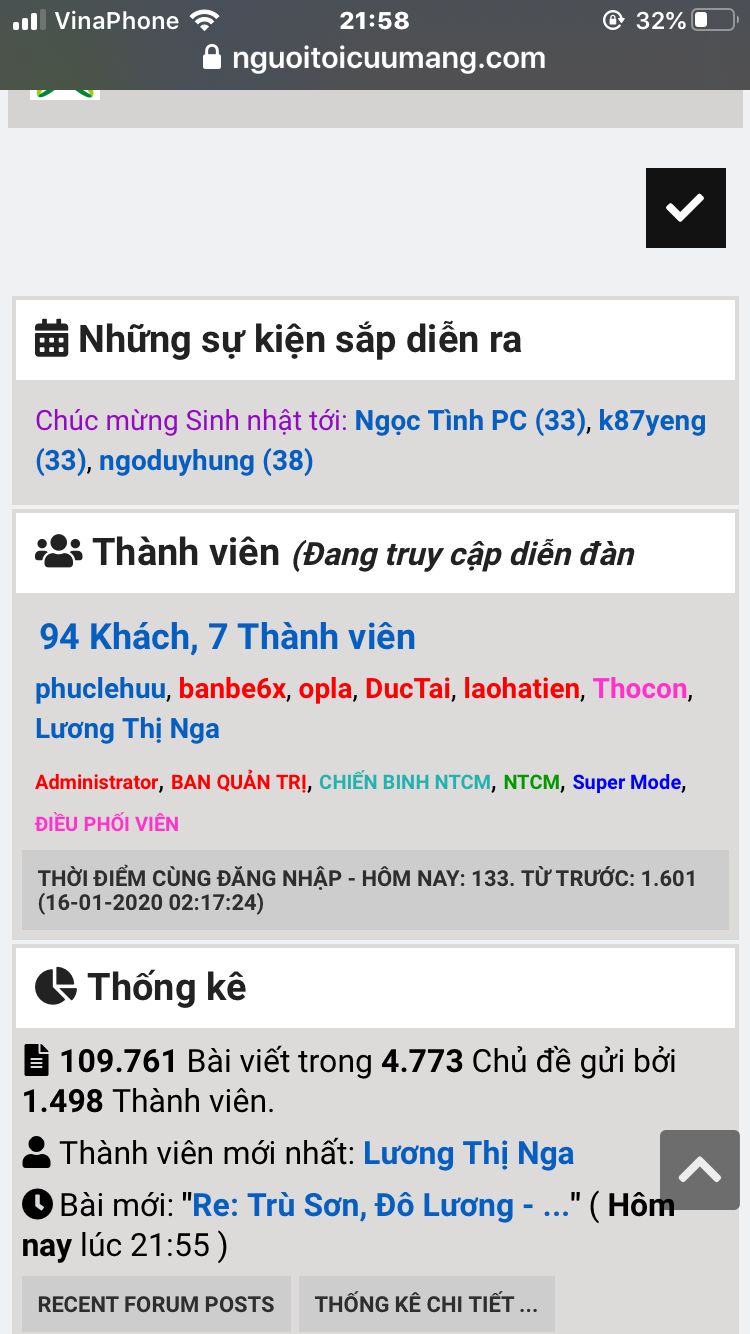The height and width of the screenshot is (1334, 750).
Task: Jump back to top with arrow button
Action: coord(699,1170)
